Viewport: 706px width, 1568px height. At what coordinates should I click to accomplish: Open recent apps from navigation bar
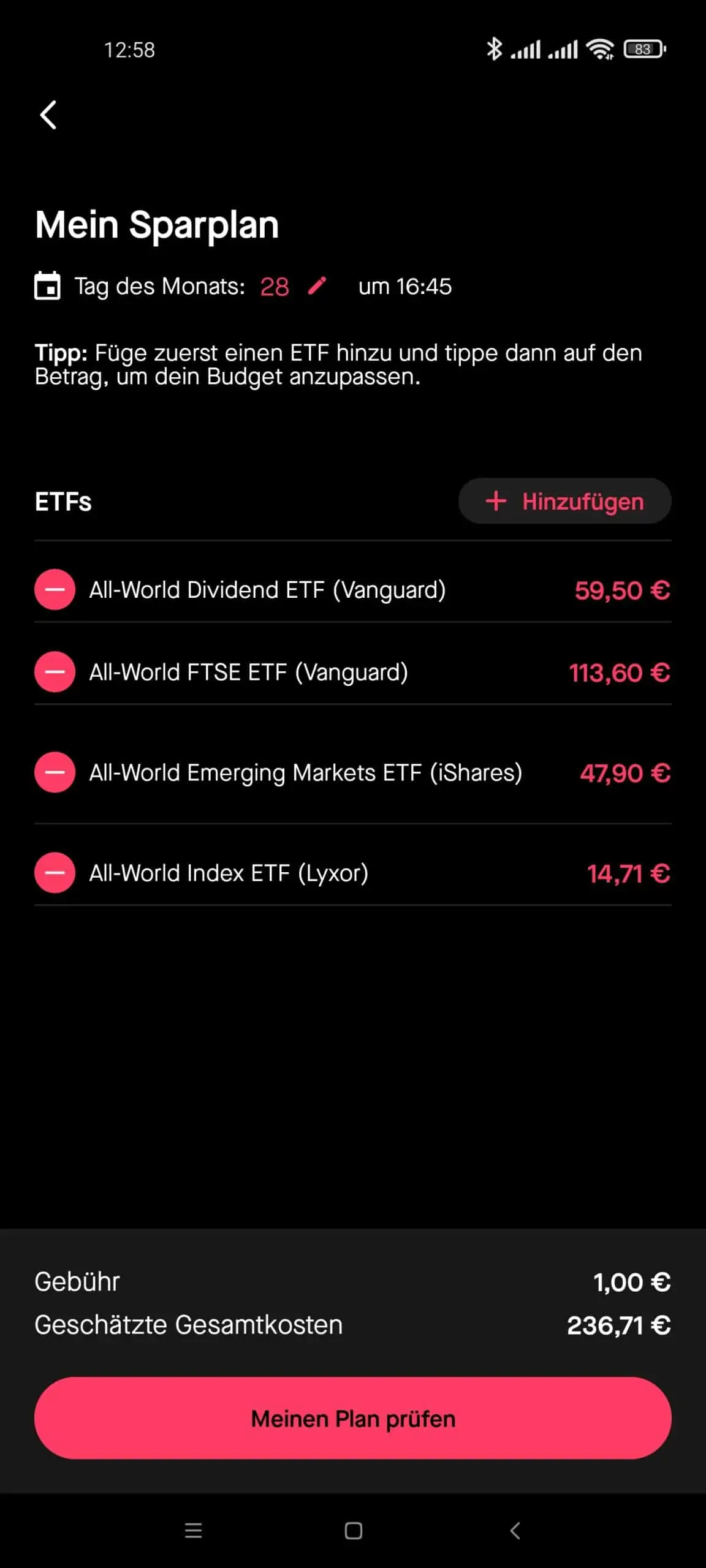coord(193,1531)
